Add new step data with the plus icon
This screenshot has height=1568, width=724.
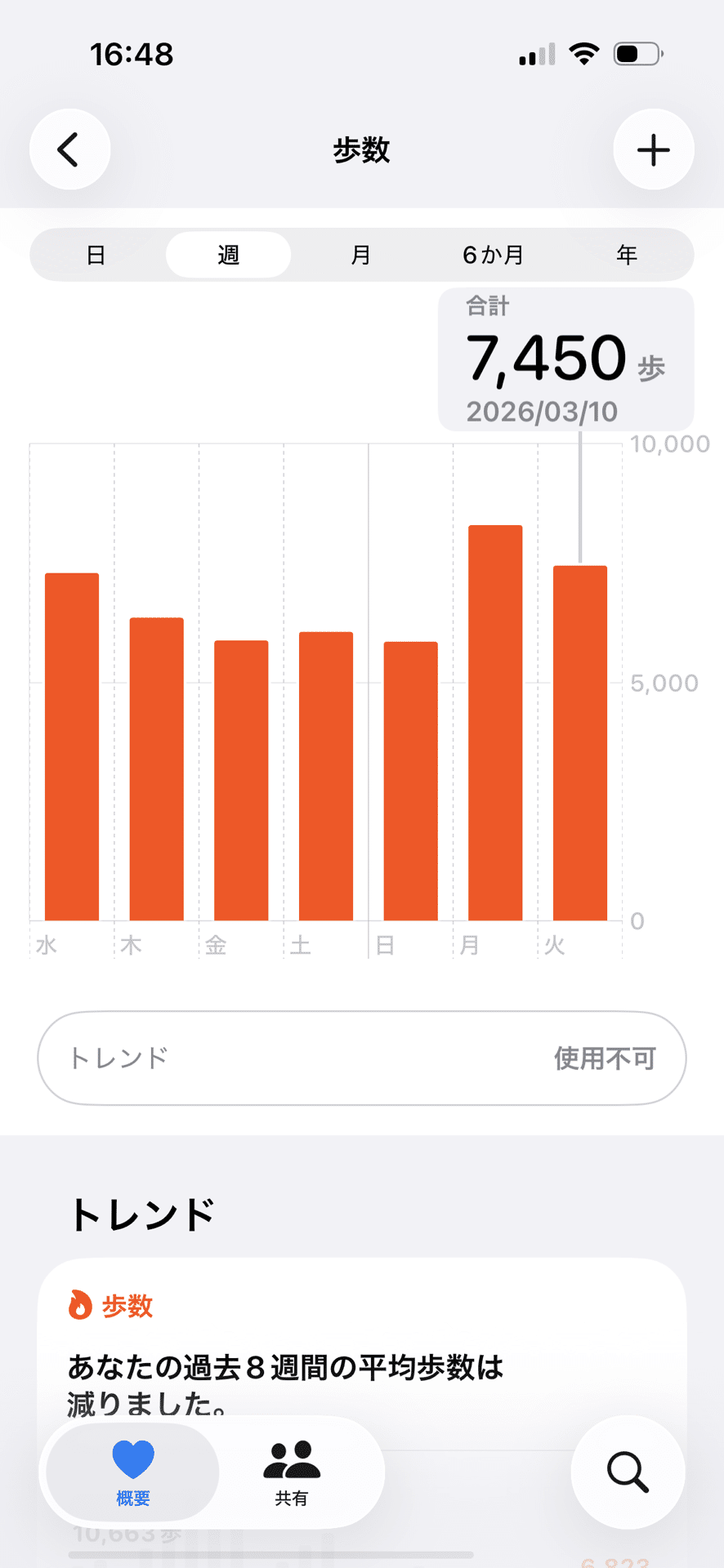coord(653,149)
